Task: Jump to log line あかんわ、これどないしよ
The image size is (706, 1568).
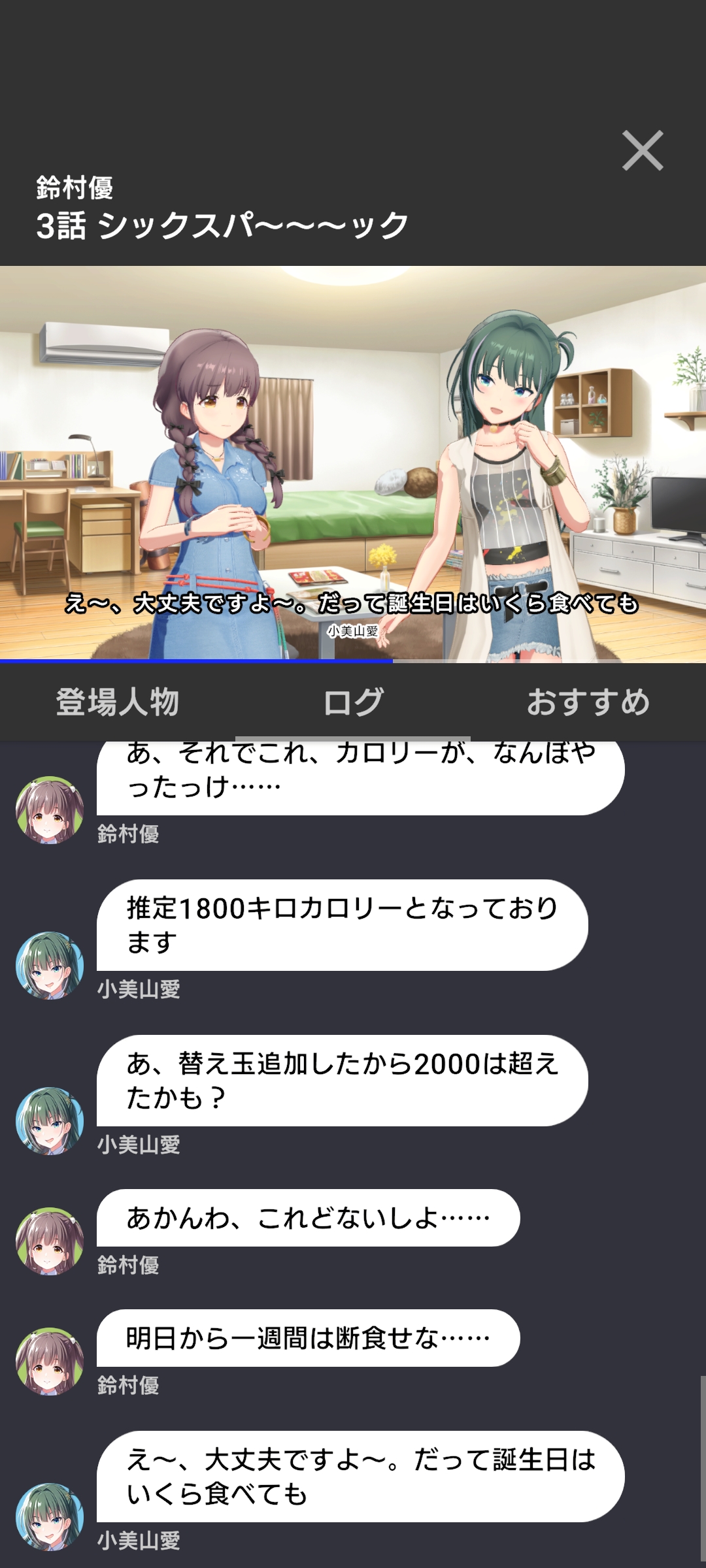Action: (308, 1218)
